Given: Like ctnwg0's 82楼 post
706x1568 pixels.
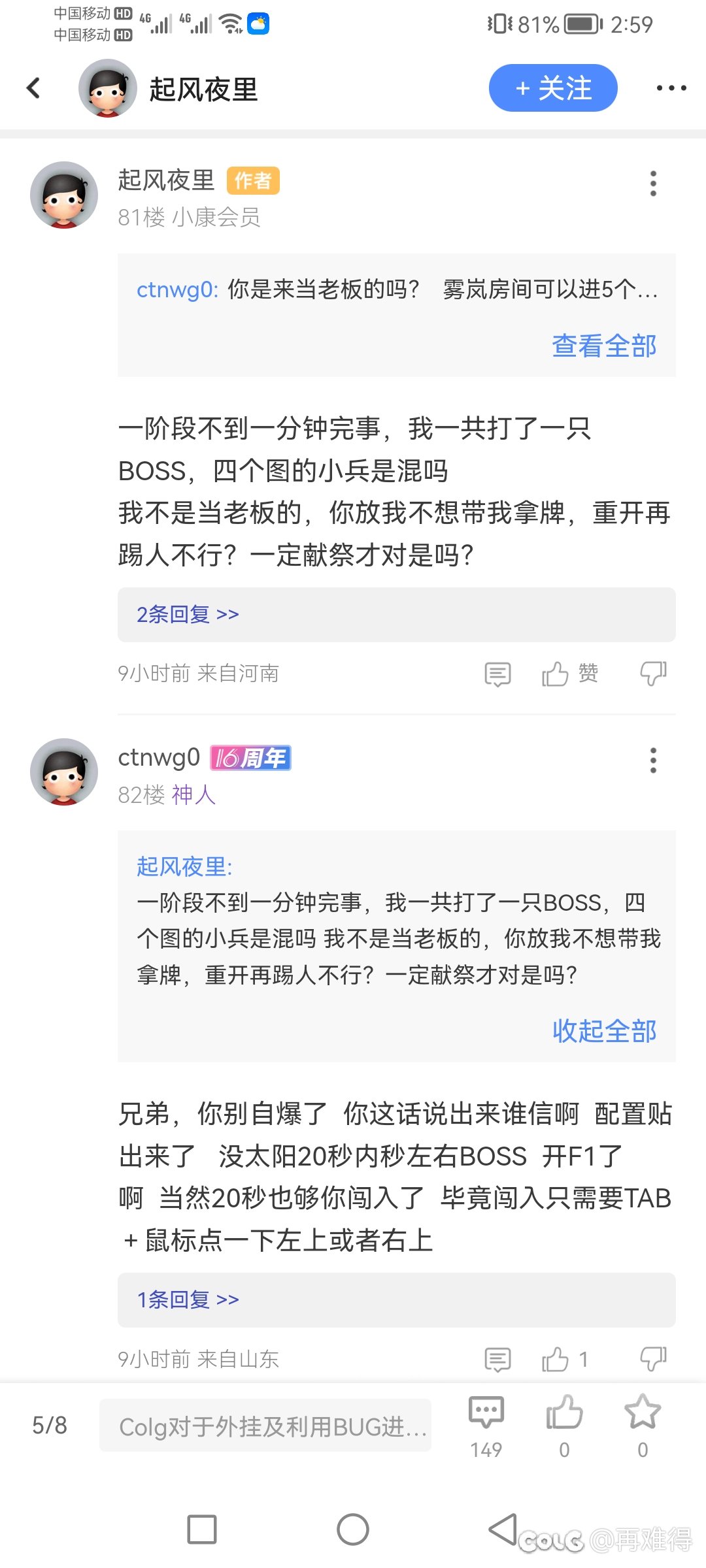Looking at the screenshot, I should pyautogui.click(x=556, y=1360).
